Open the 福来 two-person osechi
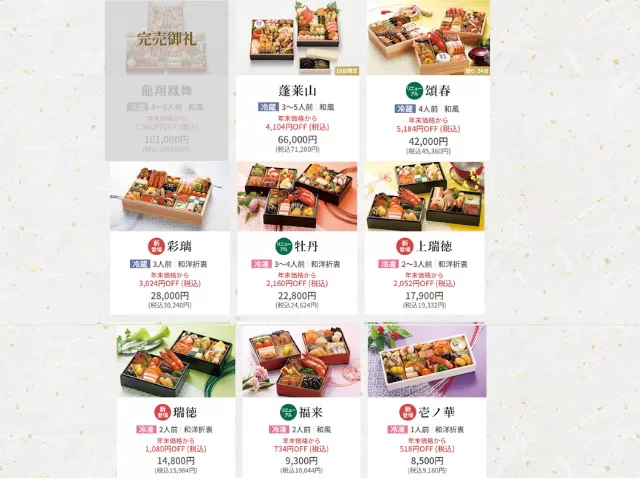The image size is (640, 480). (297, 410)
